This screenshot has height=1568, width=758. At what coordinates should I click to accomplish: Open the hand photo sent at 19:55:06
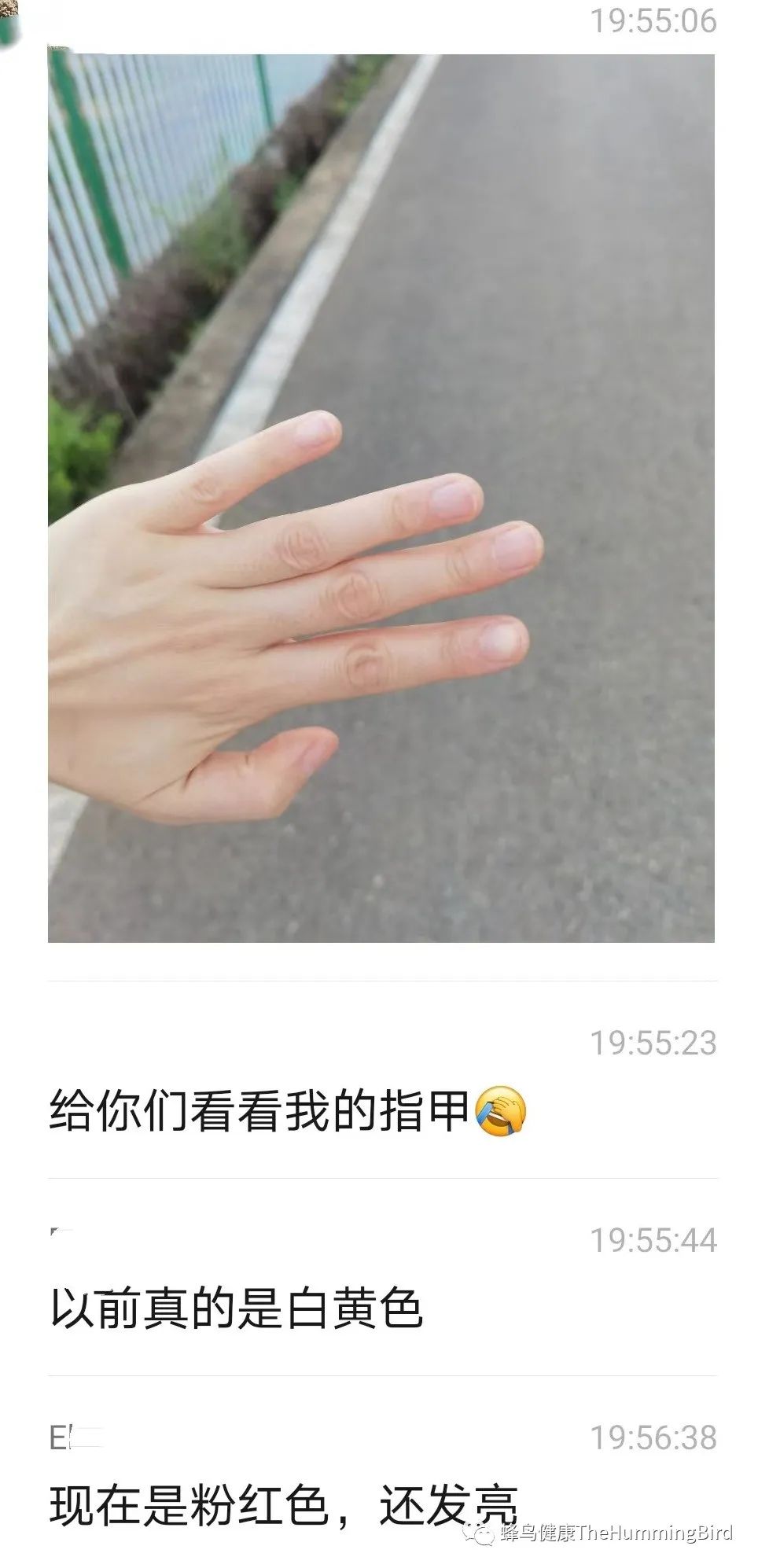point(381,497)
